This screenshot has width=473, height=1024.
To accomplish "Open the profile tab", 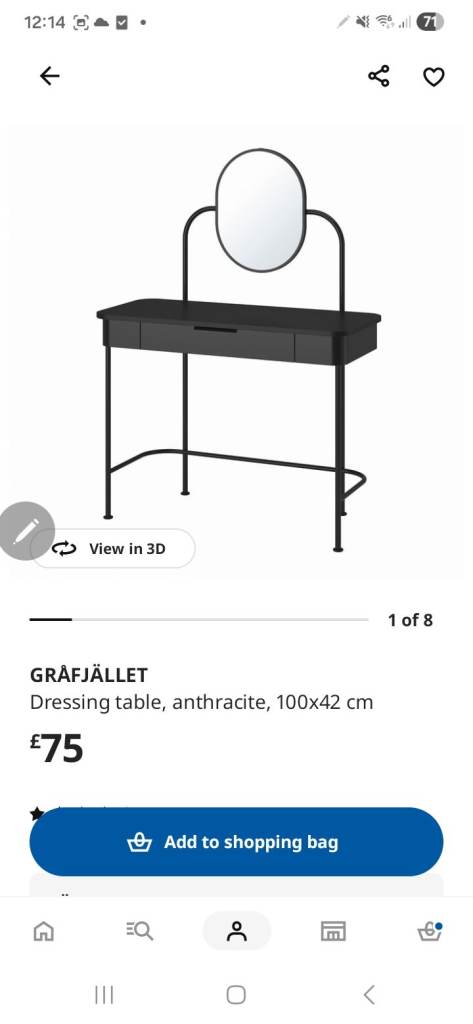I will point(236,931).
